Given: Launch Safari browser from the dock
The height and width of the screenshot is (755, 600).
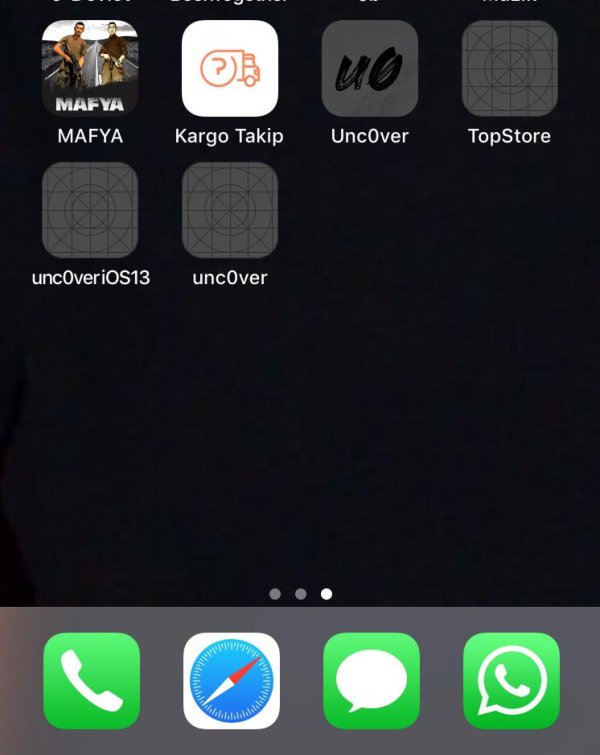Looking at the screenshot, I should click(x=232, y=681).
